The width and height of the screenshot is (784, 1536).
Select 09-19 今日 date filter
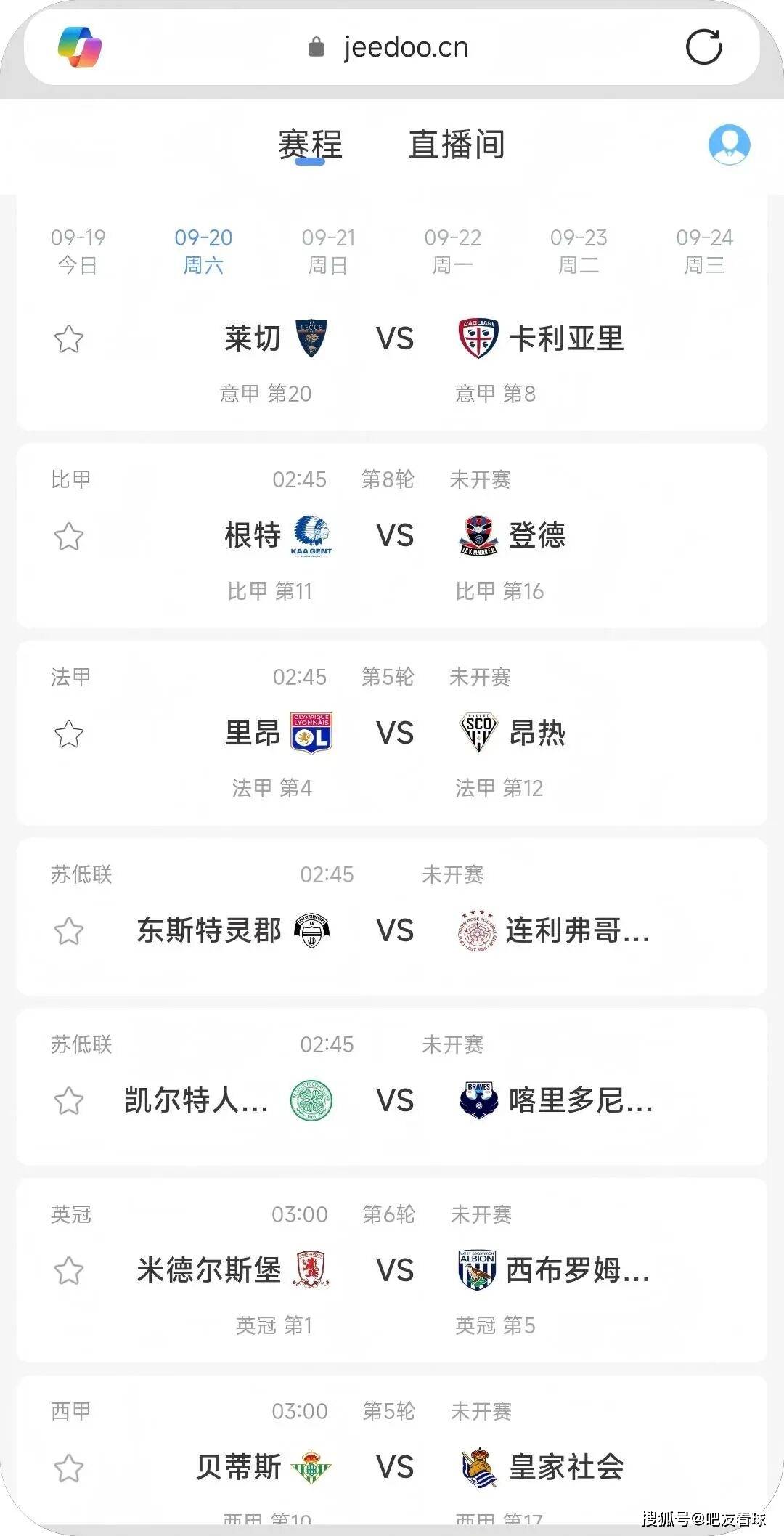tap(77, 251)
